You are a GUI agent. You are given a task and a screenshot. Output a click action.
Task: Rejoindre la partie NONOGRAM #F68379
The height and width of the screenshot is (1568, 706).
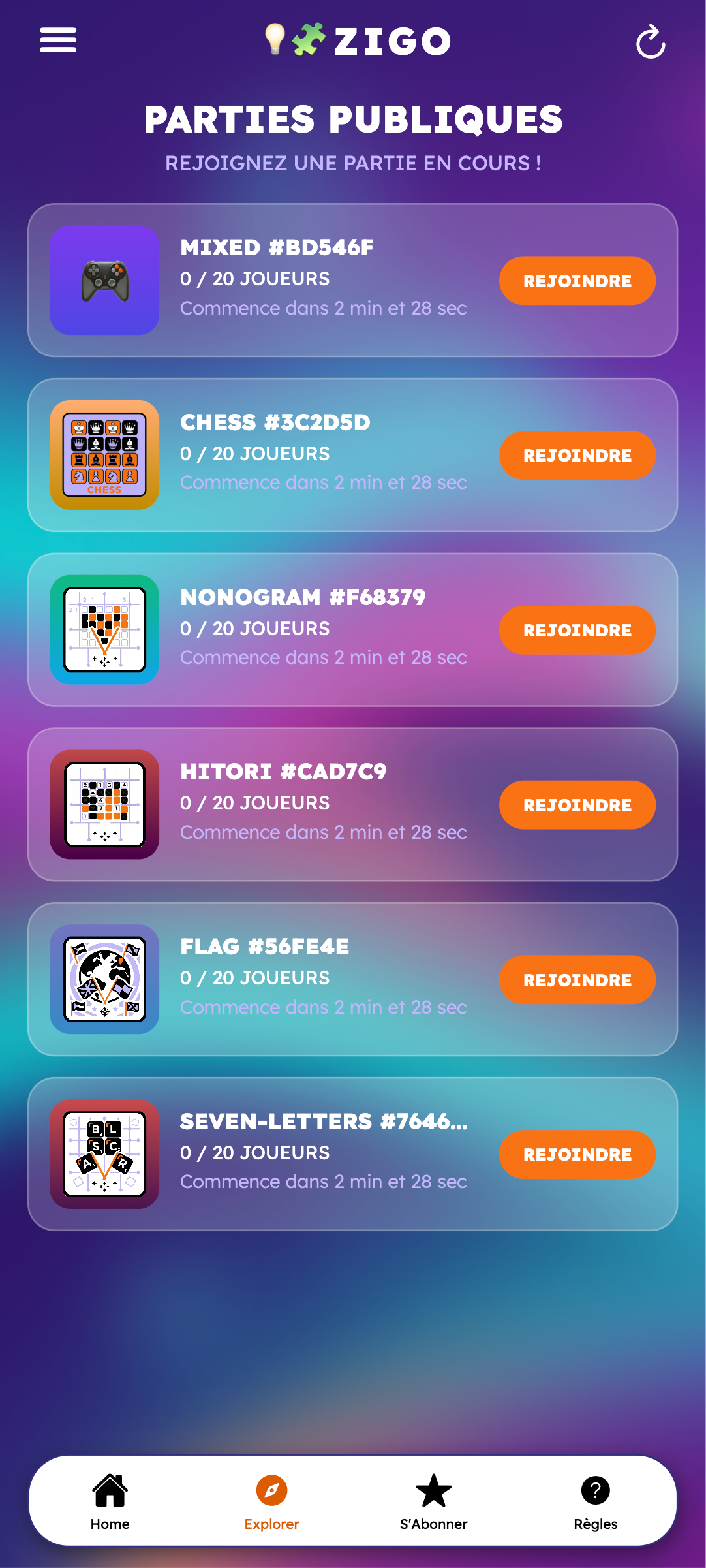(x=577, y=630)
